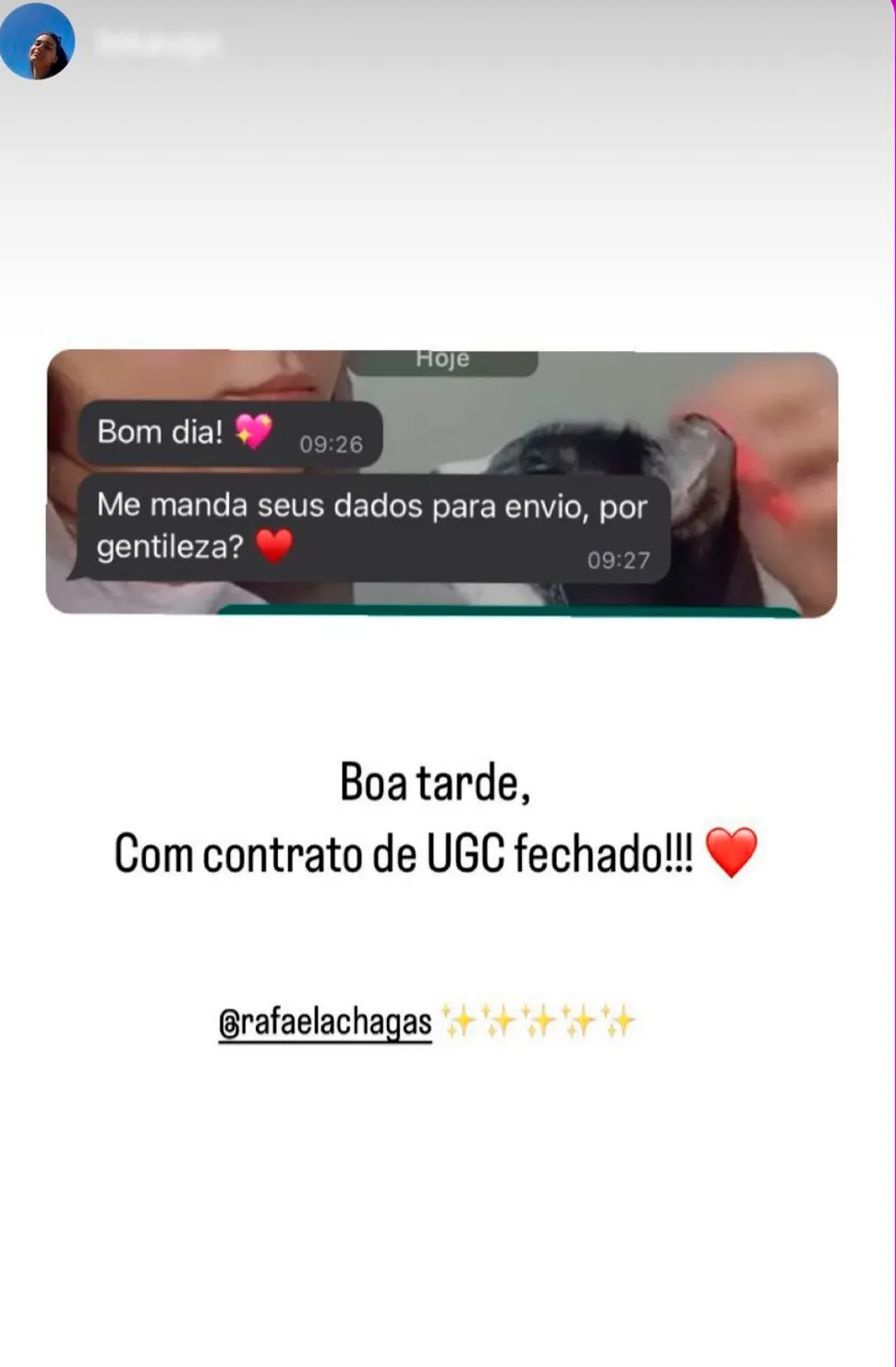The image size is (896, 1367).
Task: Open the @rafaelachagas mention
Action: pos(325,1022)
